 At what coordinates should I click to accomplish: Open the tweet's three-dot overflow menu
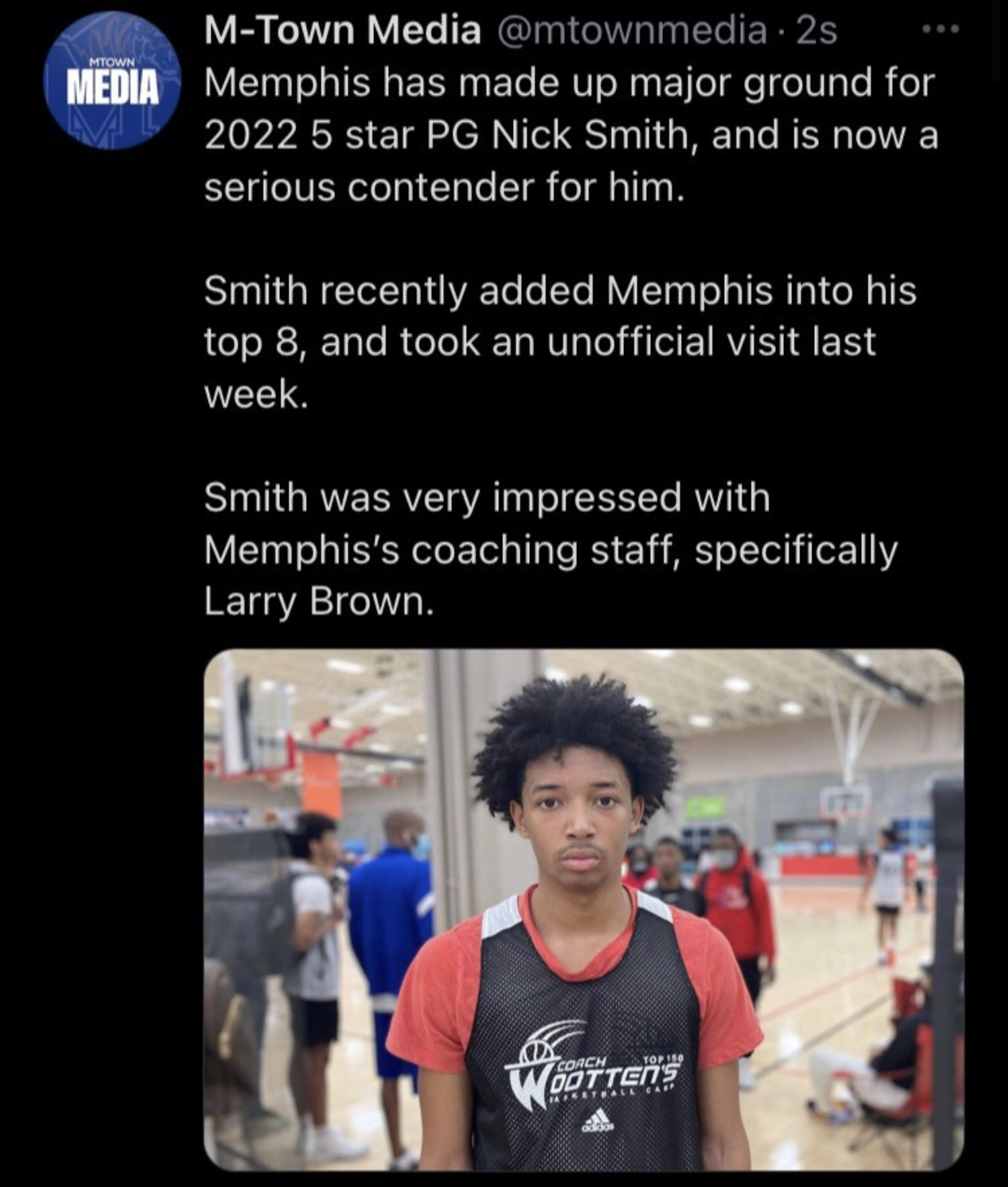point(941,30)
